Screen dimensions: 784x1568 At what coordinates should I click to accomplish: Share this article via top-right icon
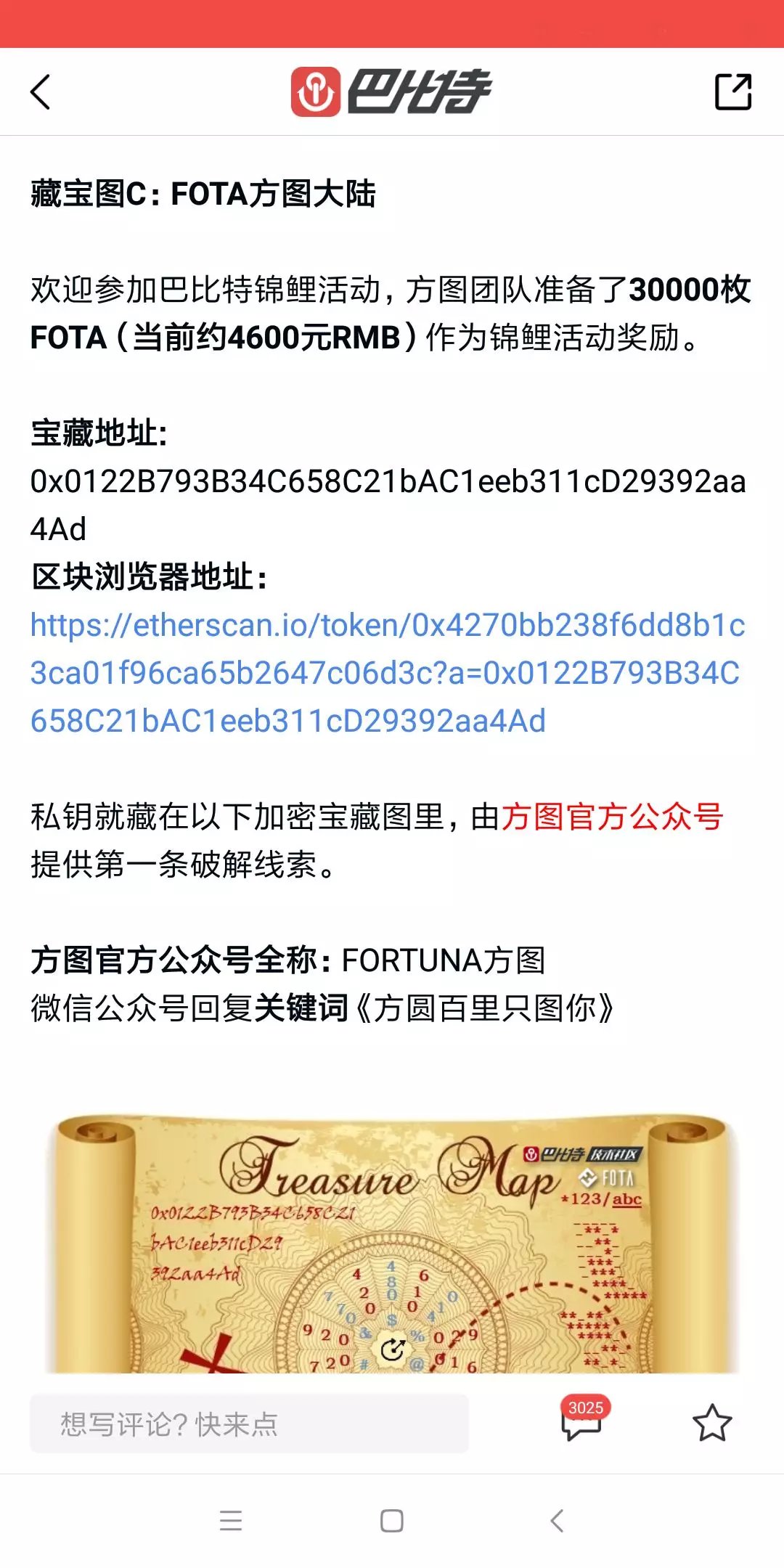(x=732, y=92)
